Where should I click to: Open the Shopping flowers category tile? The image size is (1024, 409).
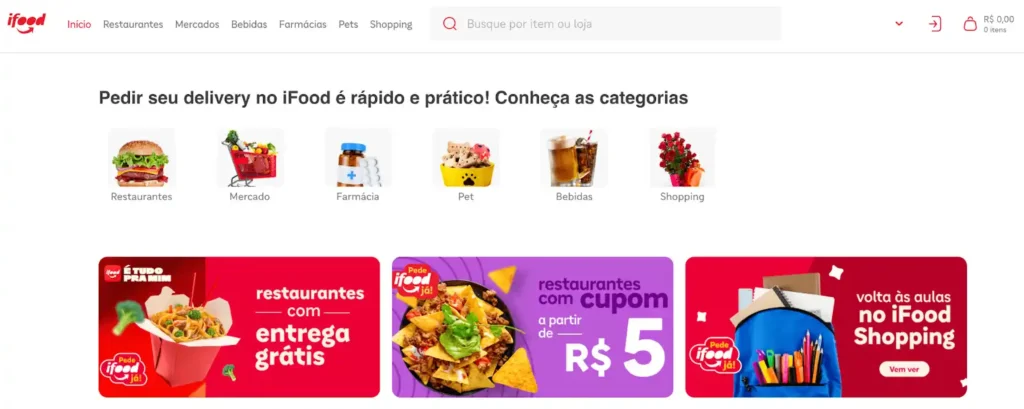[682, 165]
